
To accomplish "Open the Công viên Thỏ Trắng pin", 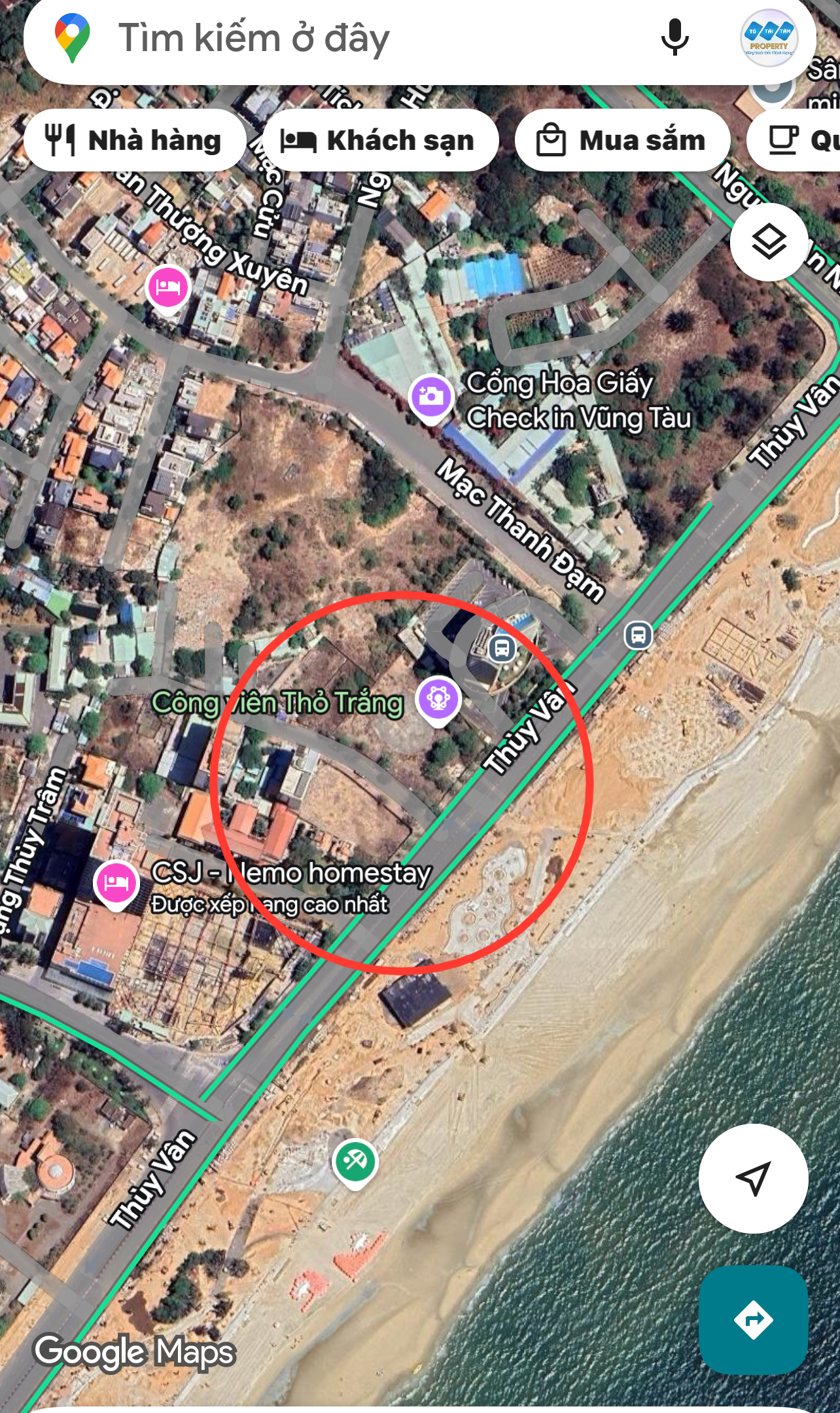I will 439,699.
